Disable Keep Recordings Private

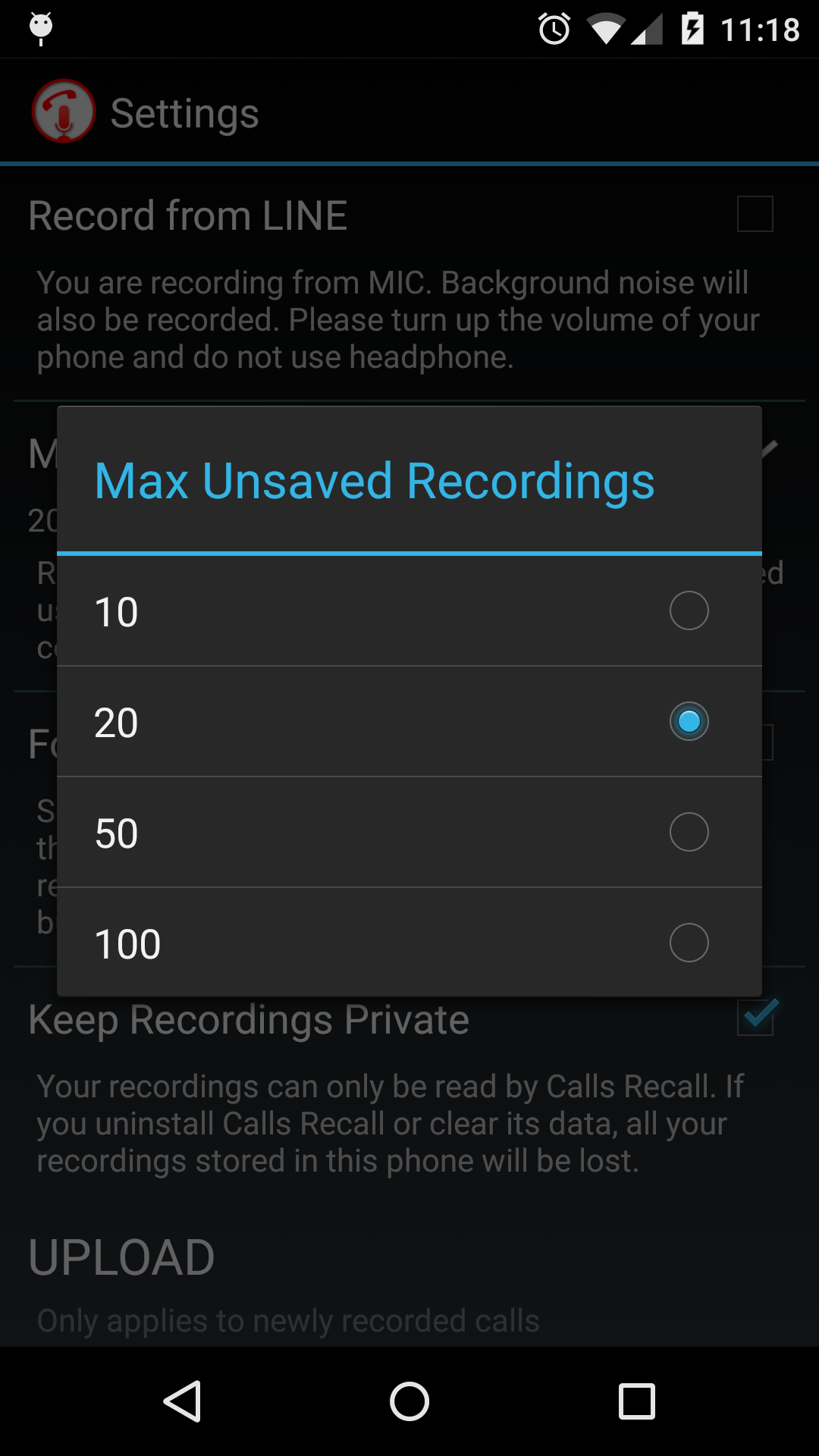tap(755, 1018)
